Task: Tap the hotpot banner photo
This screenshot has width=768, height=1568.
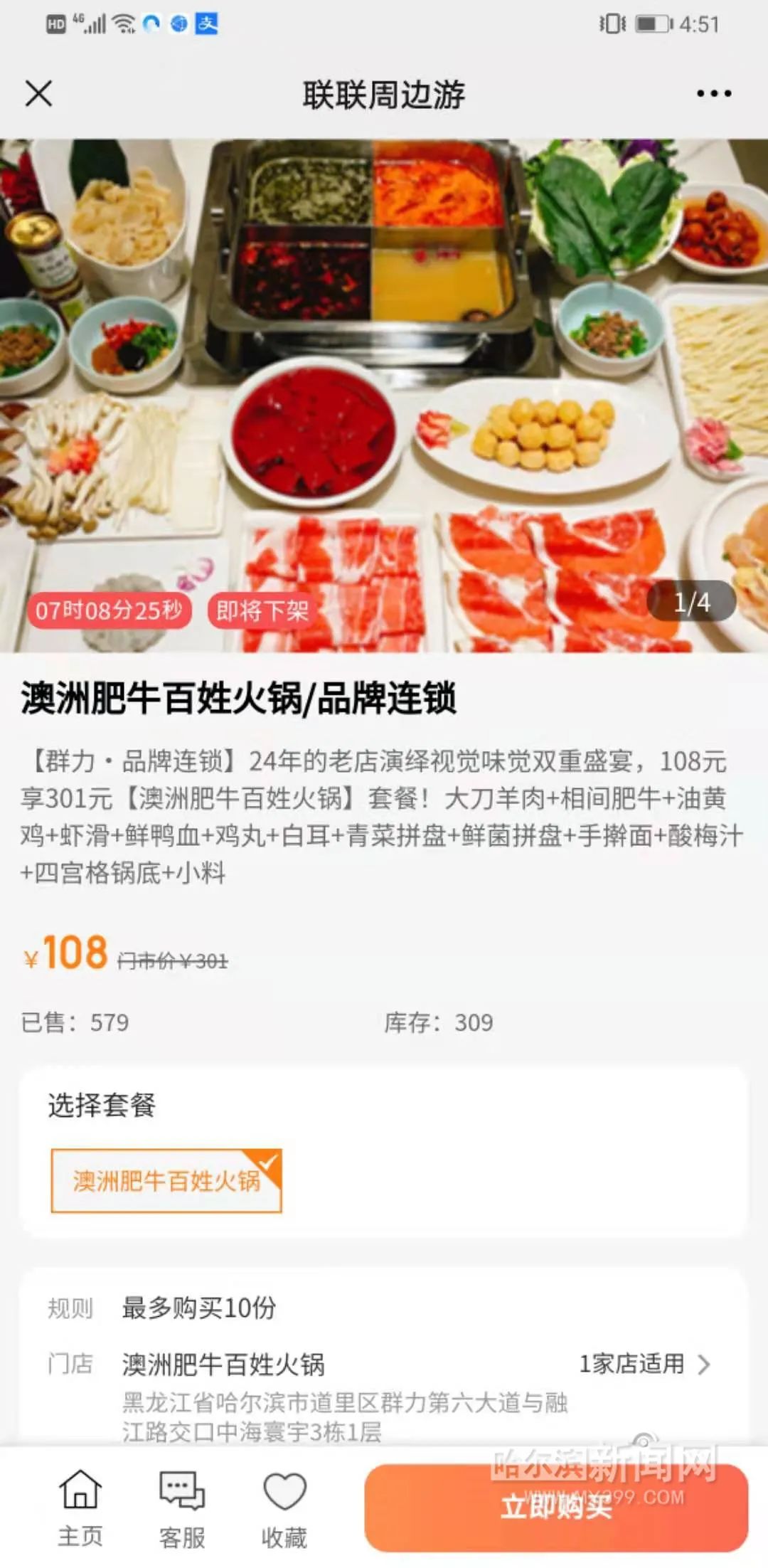Action: (384, 391)
